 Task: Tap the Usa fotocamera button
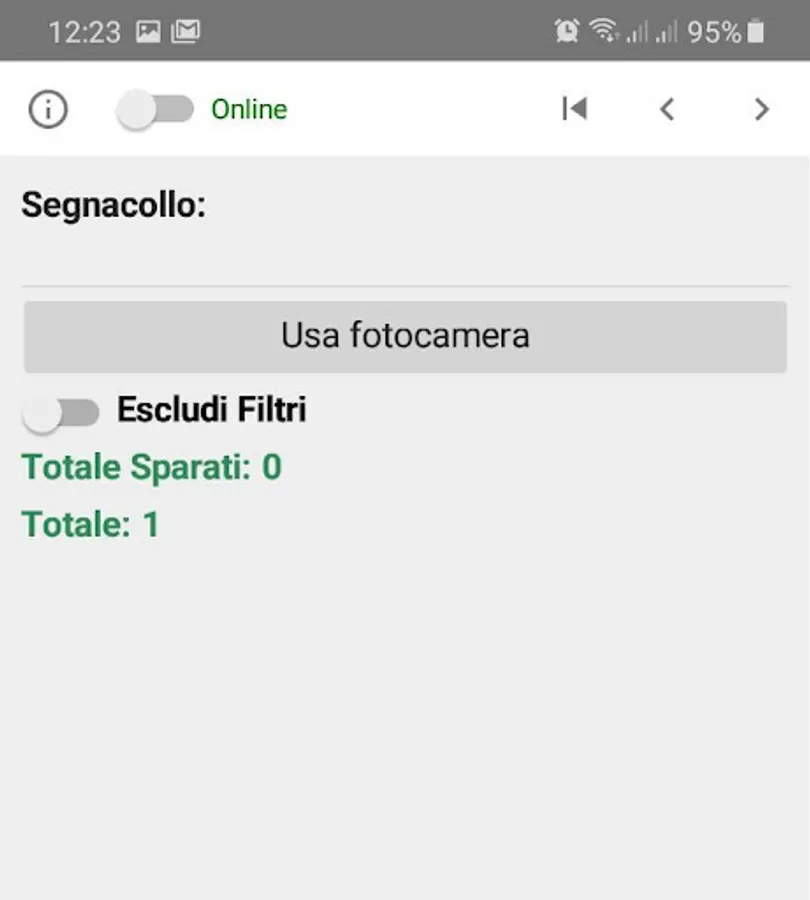click(404, 336)
